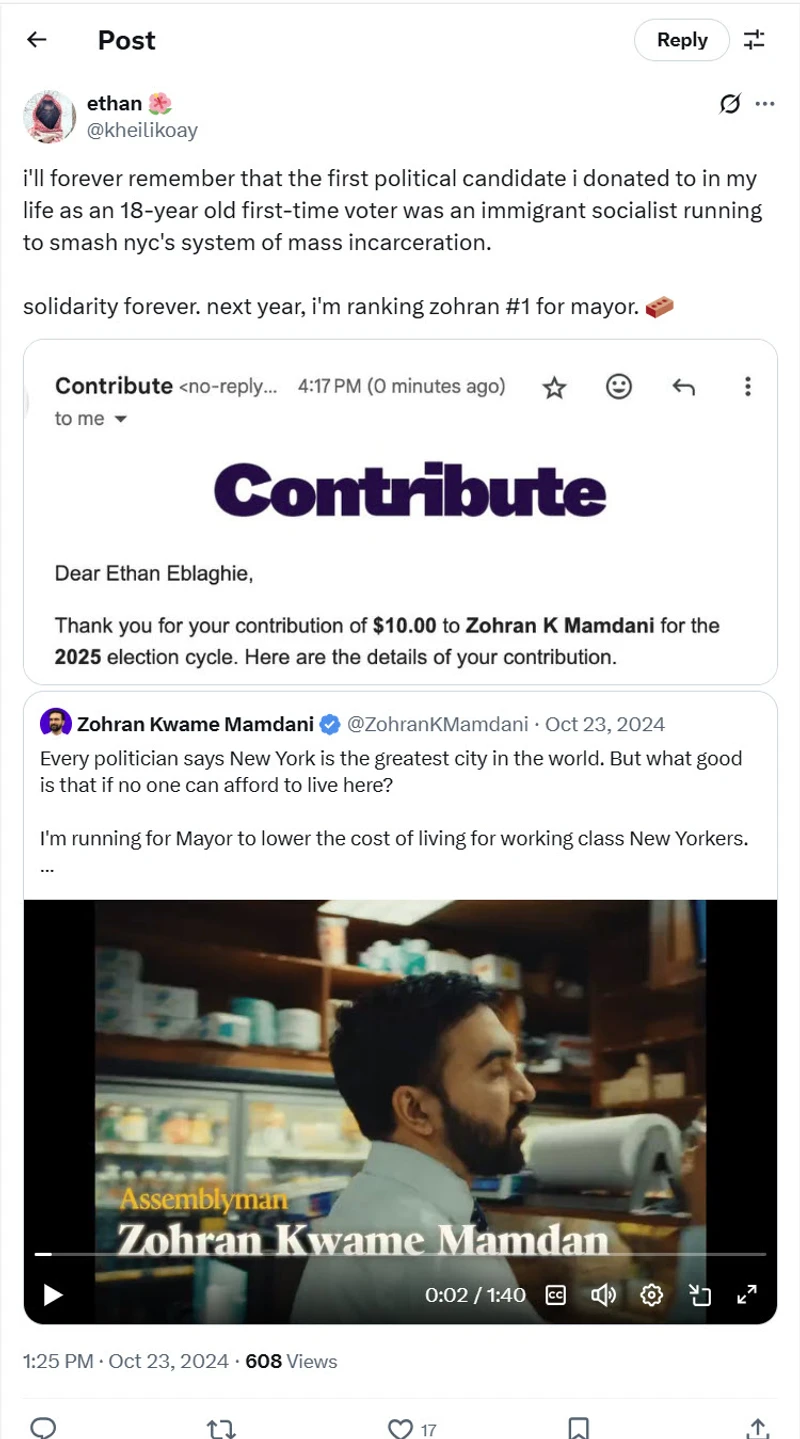Image resolution: width=800 pixels, height=1439 pixels.
Task: Open the reply sorting options icon
Action: [x=754, y=40]
